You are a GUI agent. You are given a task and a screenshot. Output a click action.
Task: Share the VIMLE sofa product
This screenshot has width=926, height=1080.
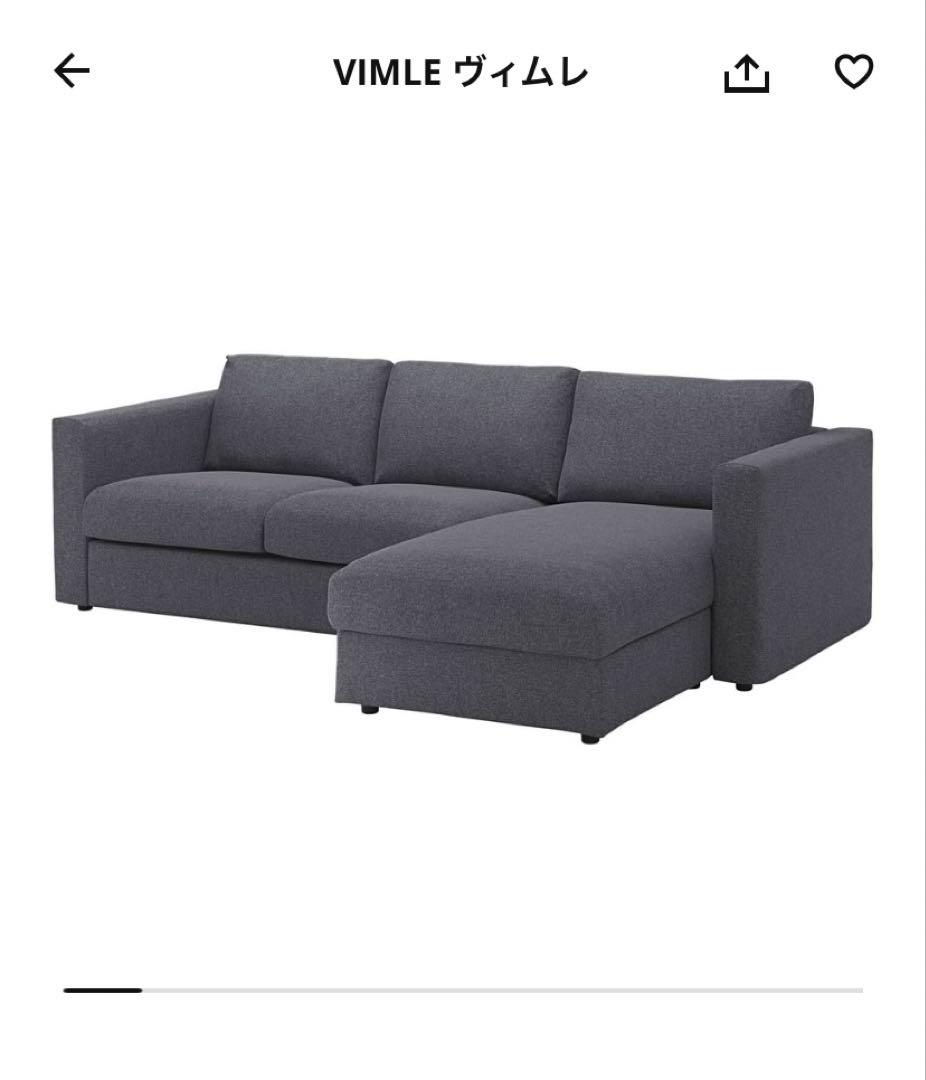746,74
